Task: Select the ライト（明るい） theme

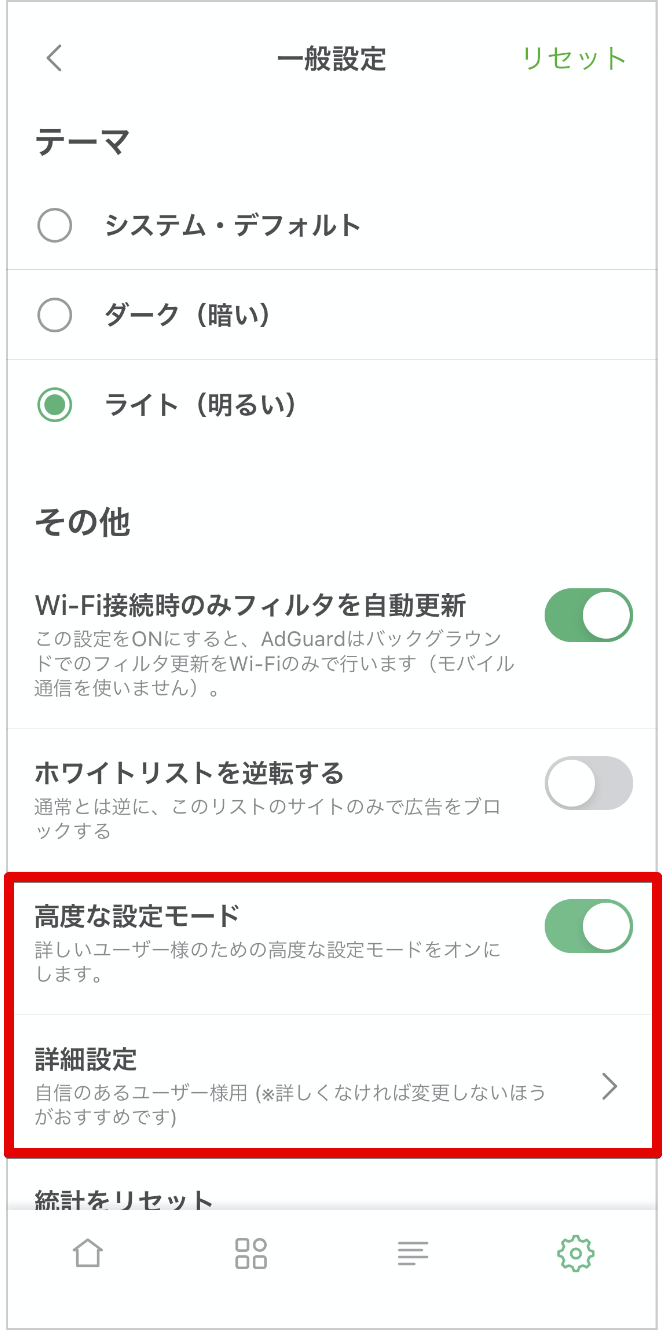Action: pyautogui.click(x=333, y=405)
